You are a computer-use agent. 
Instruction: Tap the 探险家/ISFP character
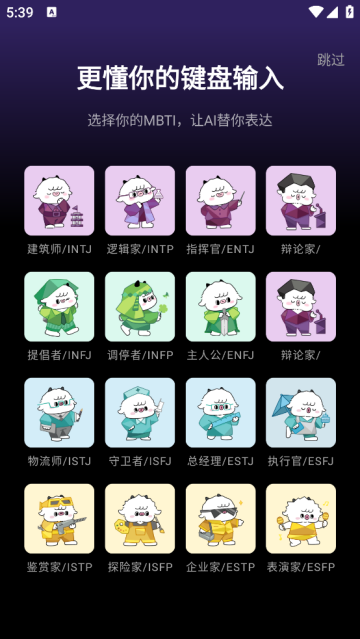[x=140, y=518]
